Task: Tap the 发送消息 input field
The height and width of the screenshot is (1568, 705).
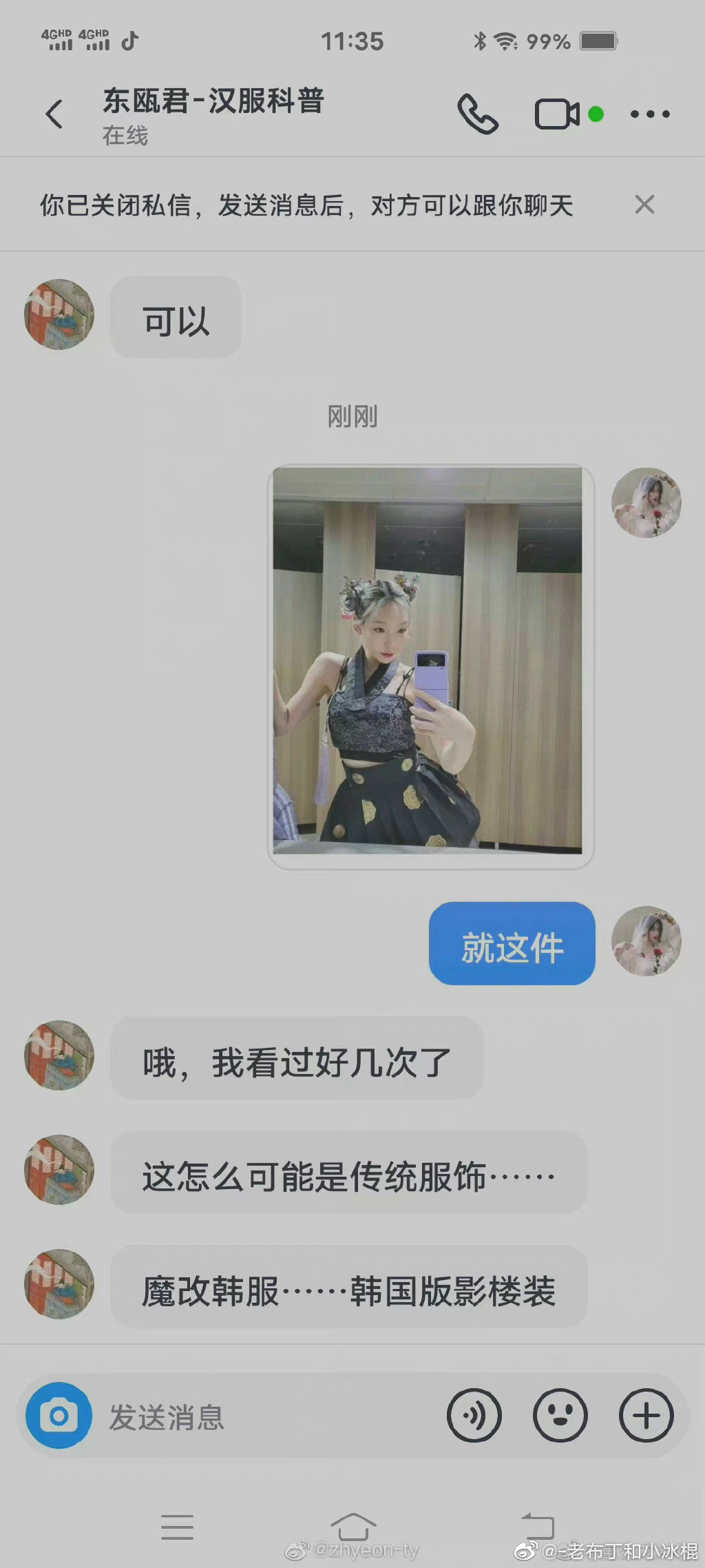Action: pos(269,1416)
